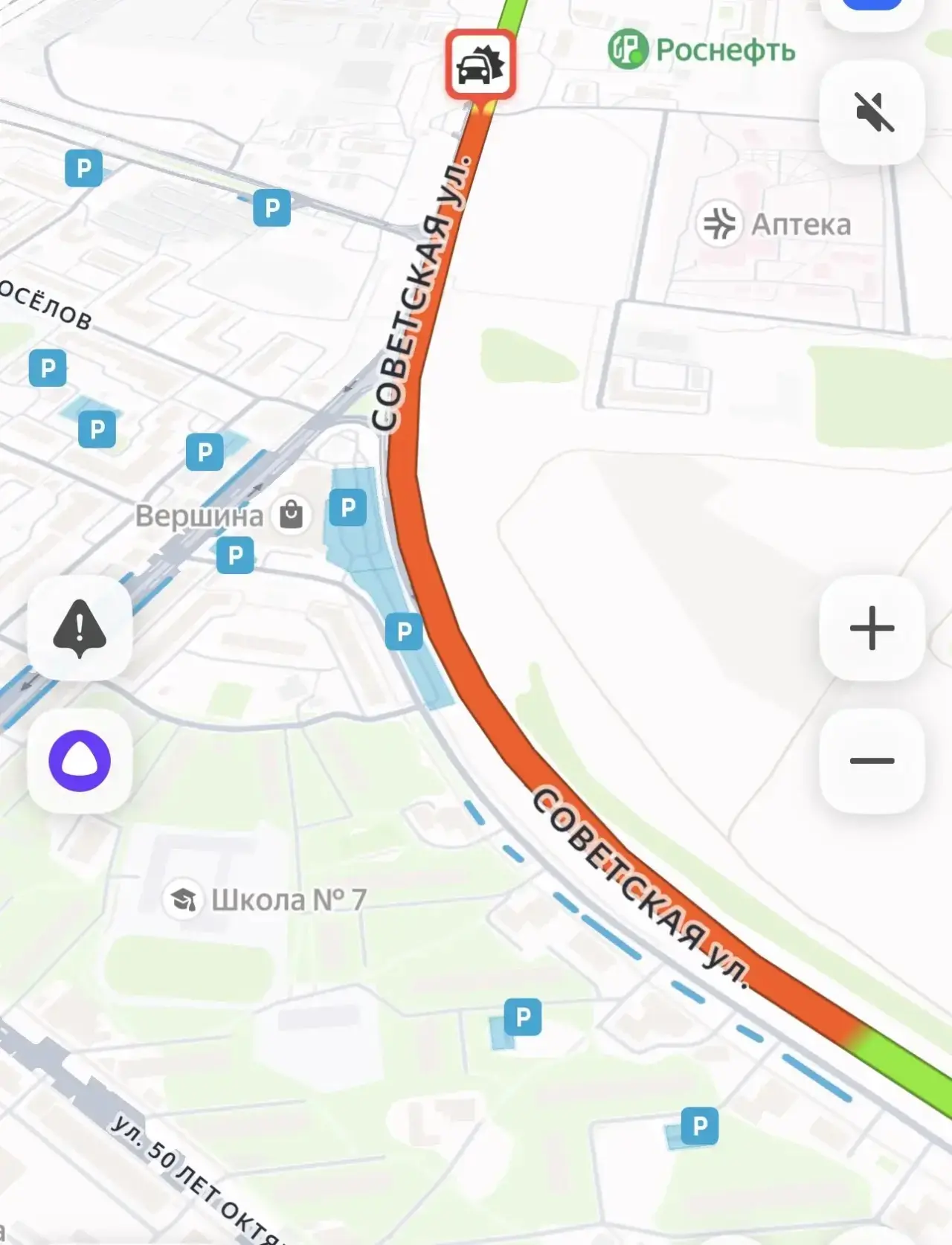This screenshot has height=1245, width=952.
Task: Open the Вершина shopping center place
Action: (221, 515)
